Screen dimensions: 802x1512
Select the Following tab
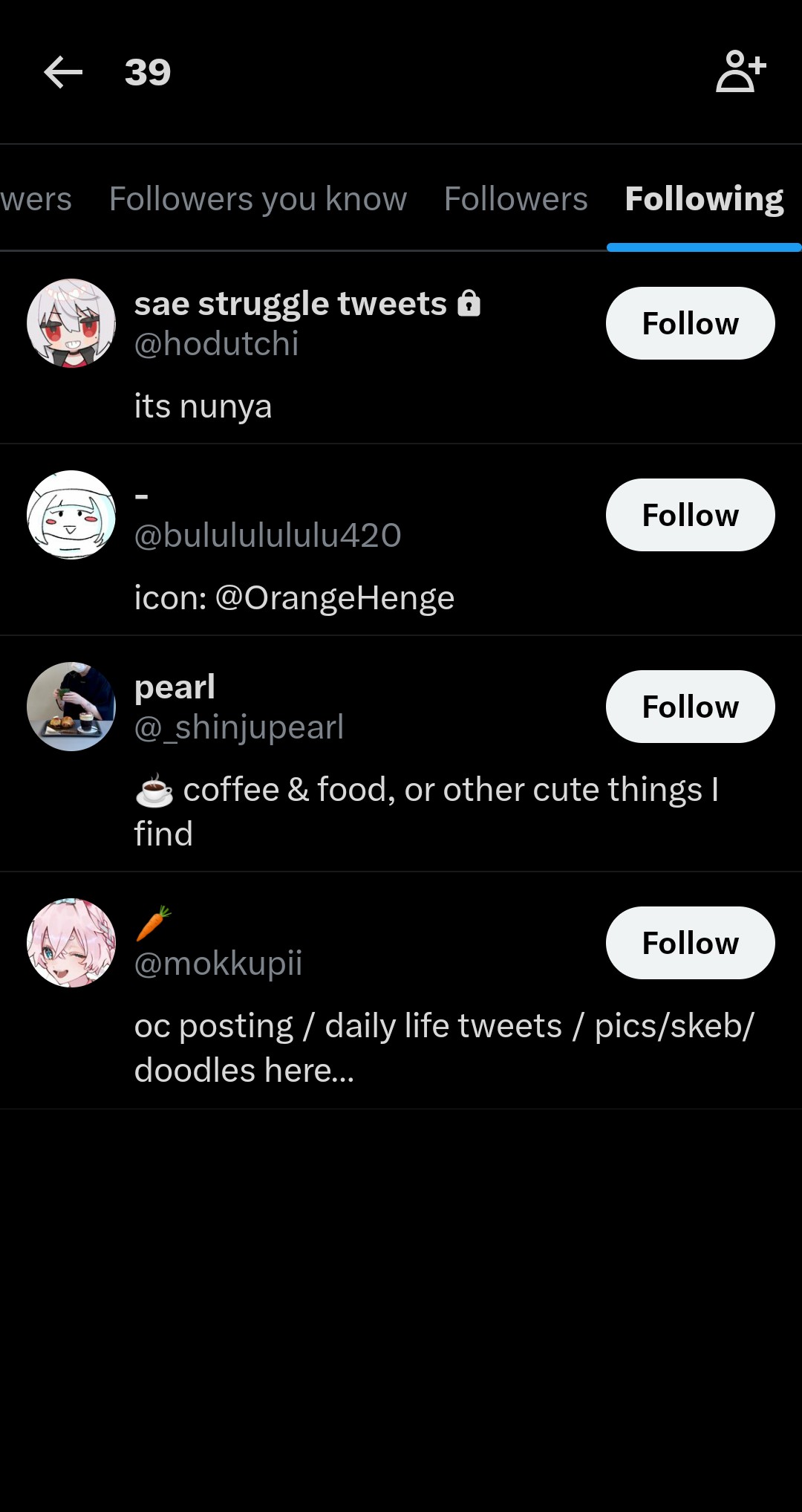[x=704, y=199]
